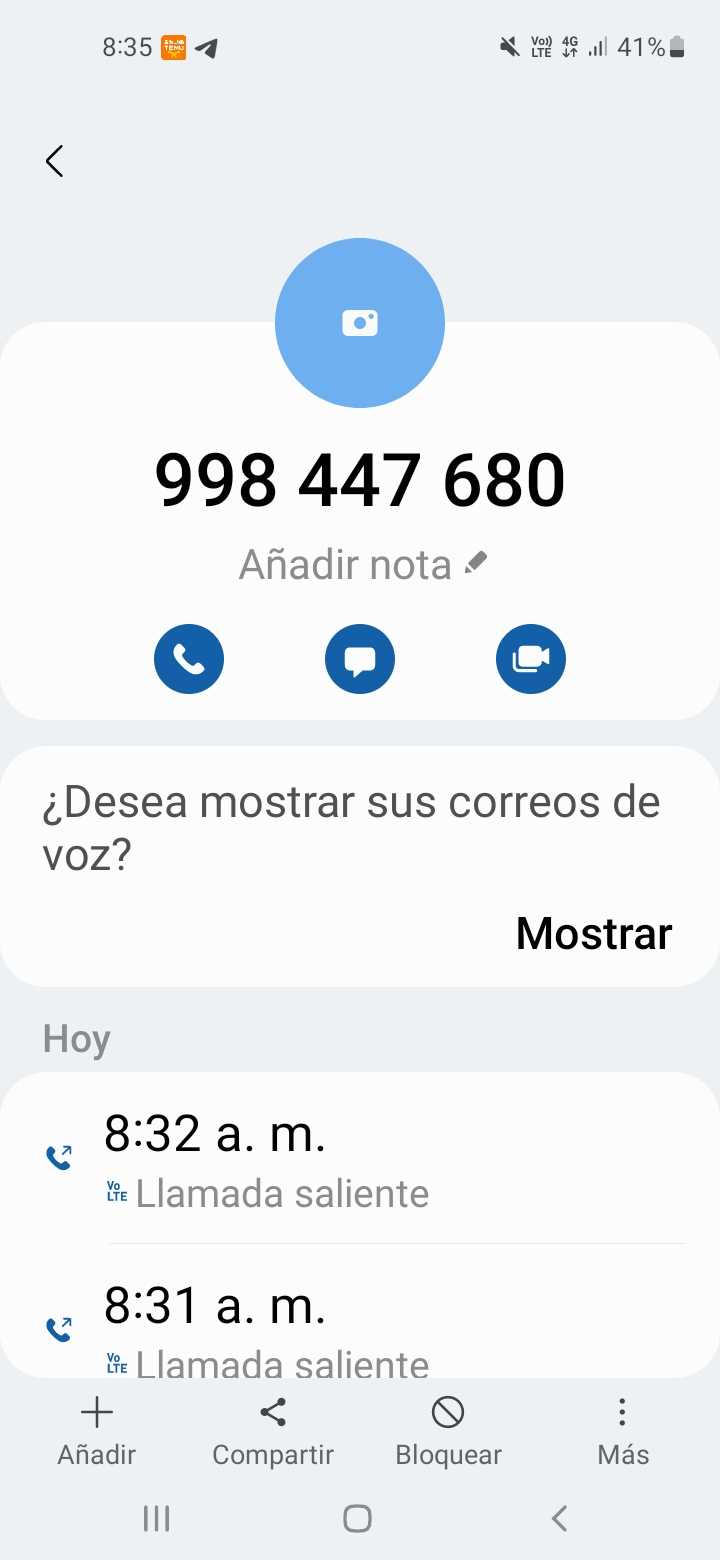Tap Añadir nota to add a note
This screenshot has height=1560, width=720.
(362, 565)
